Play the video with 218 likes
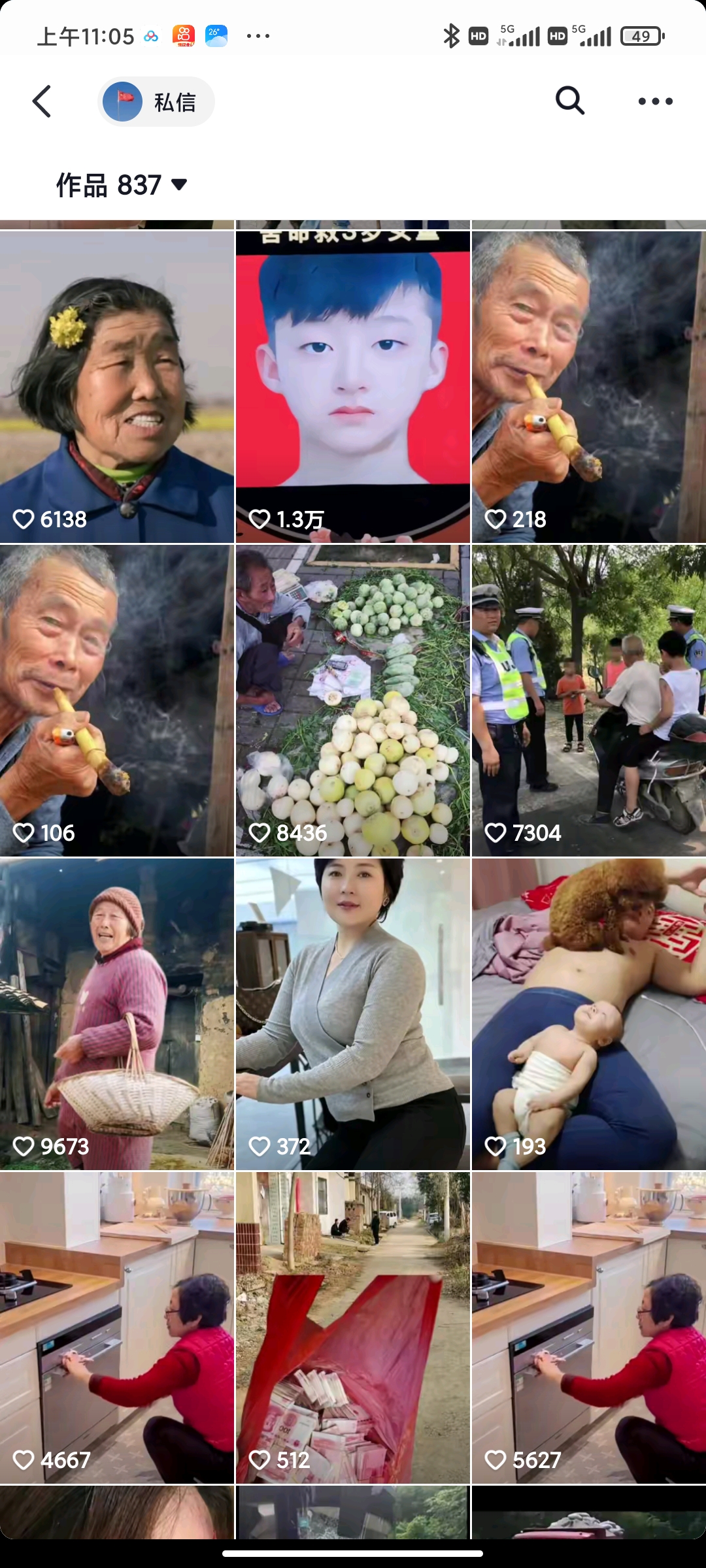Image resolution: width=706 pixels, height=1568 pixels. click(x=588, y=387)
